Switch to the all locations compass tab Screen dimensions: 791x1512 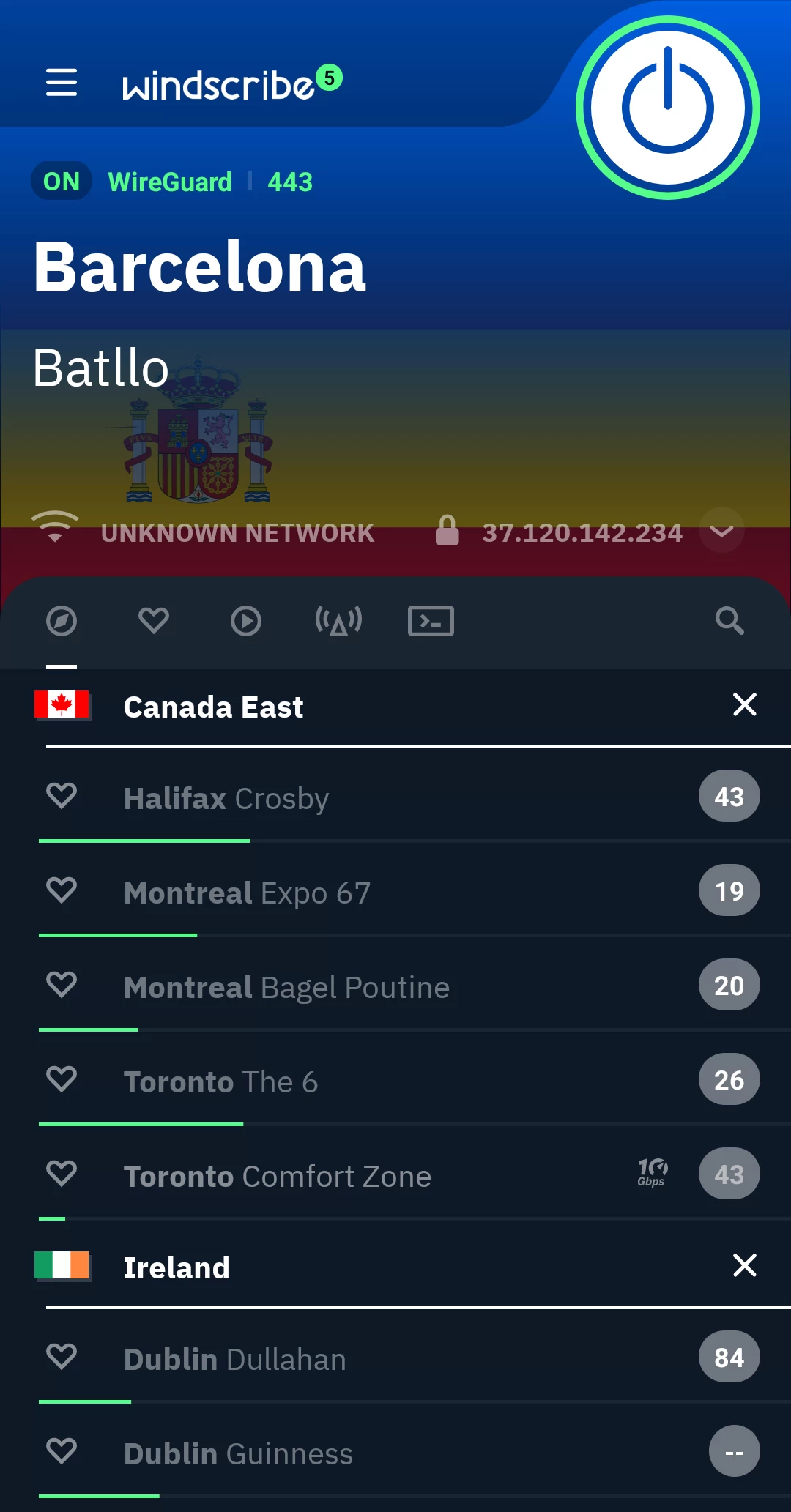[x=62, y=621]
